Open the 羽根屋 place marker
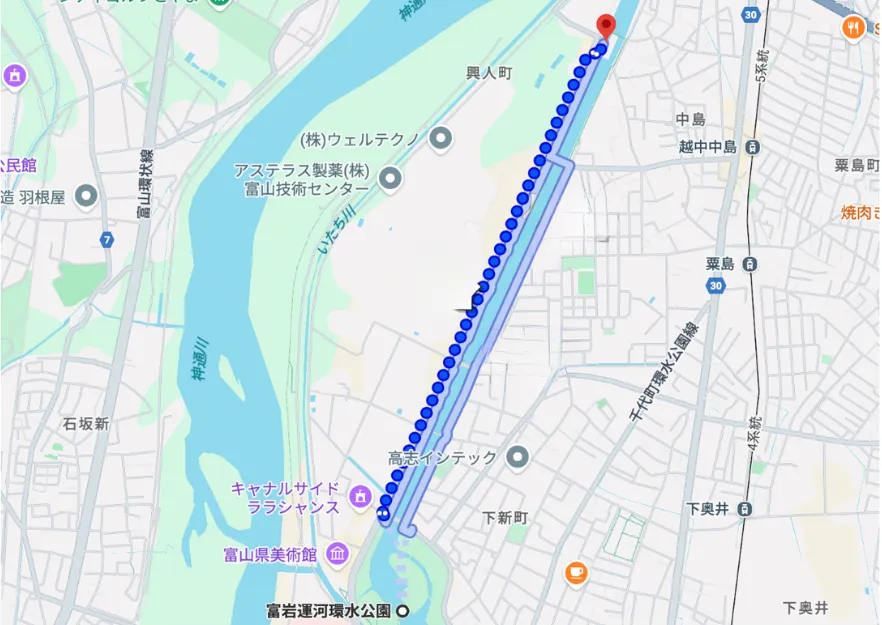 [x=86, y=197]
